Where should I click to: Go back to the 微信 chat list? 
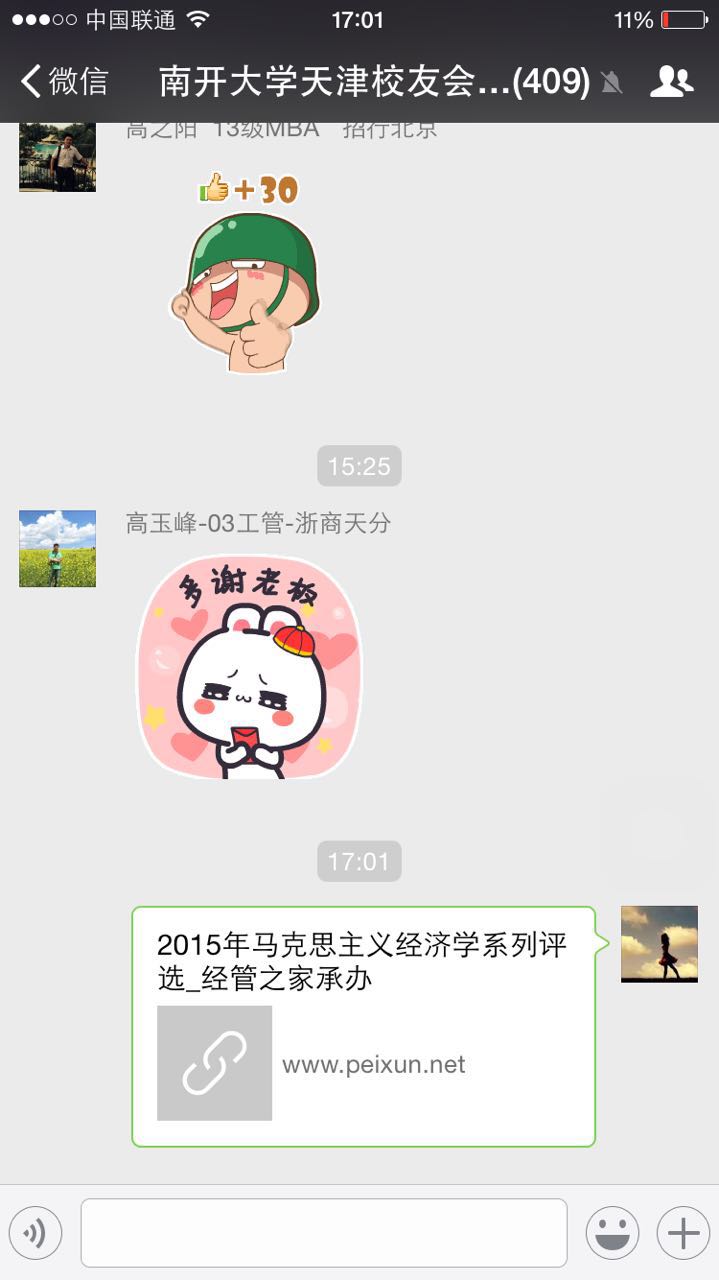point(64,82)
